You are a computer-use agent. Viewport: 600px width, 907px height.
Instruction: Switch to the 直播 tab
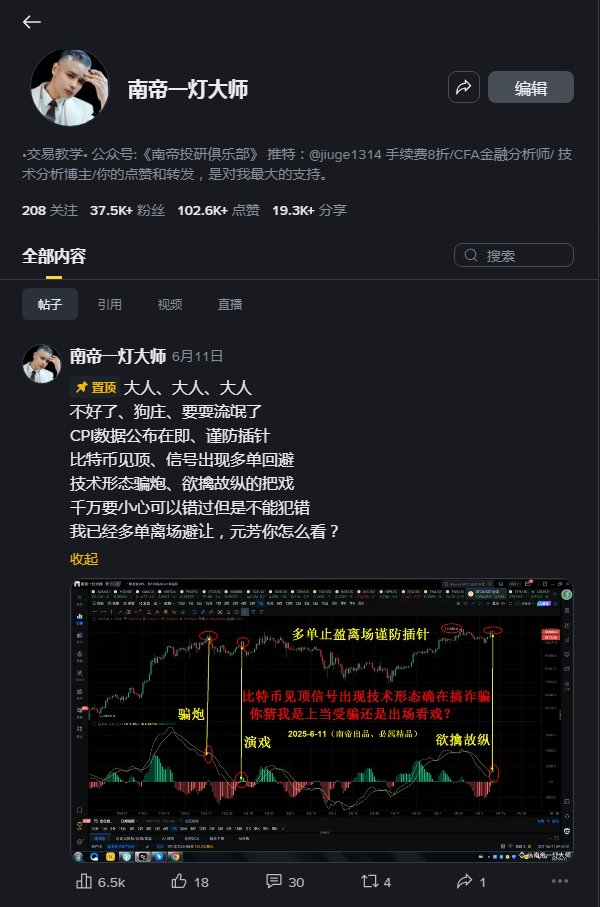pyautogui.click(x=230, y=304)
